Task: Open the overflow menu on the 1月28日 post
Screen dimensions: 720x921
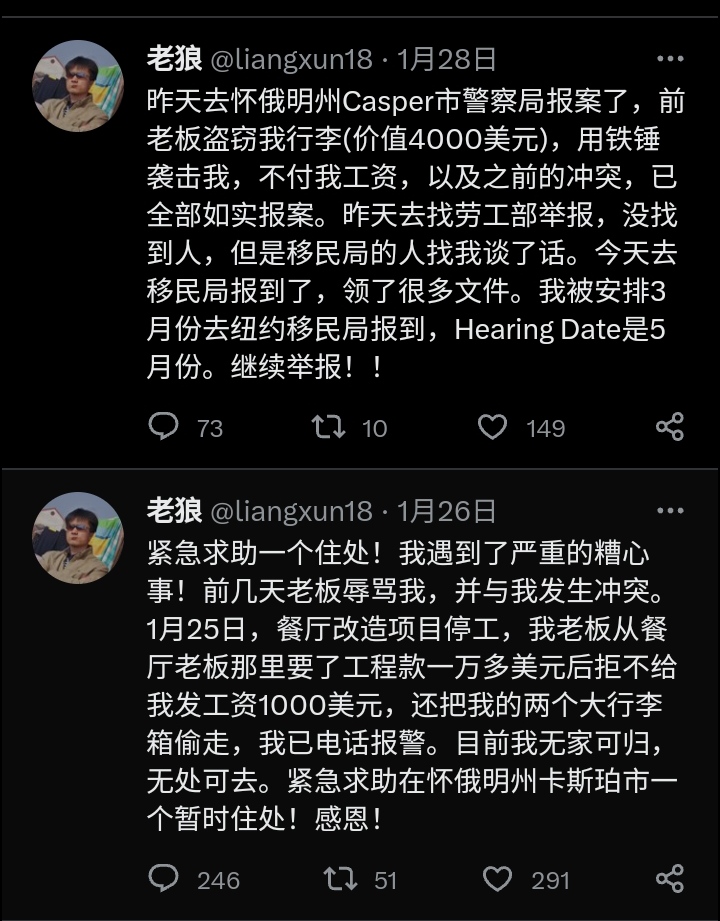Action: (670, 59)
